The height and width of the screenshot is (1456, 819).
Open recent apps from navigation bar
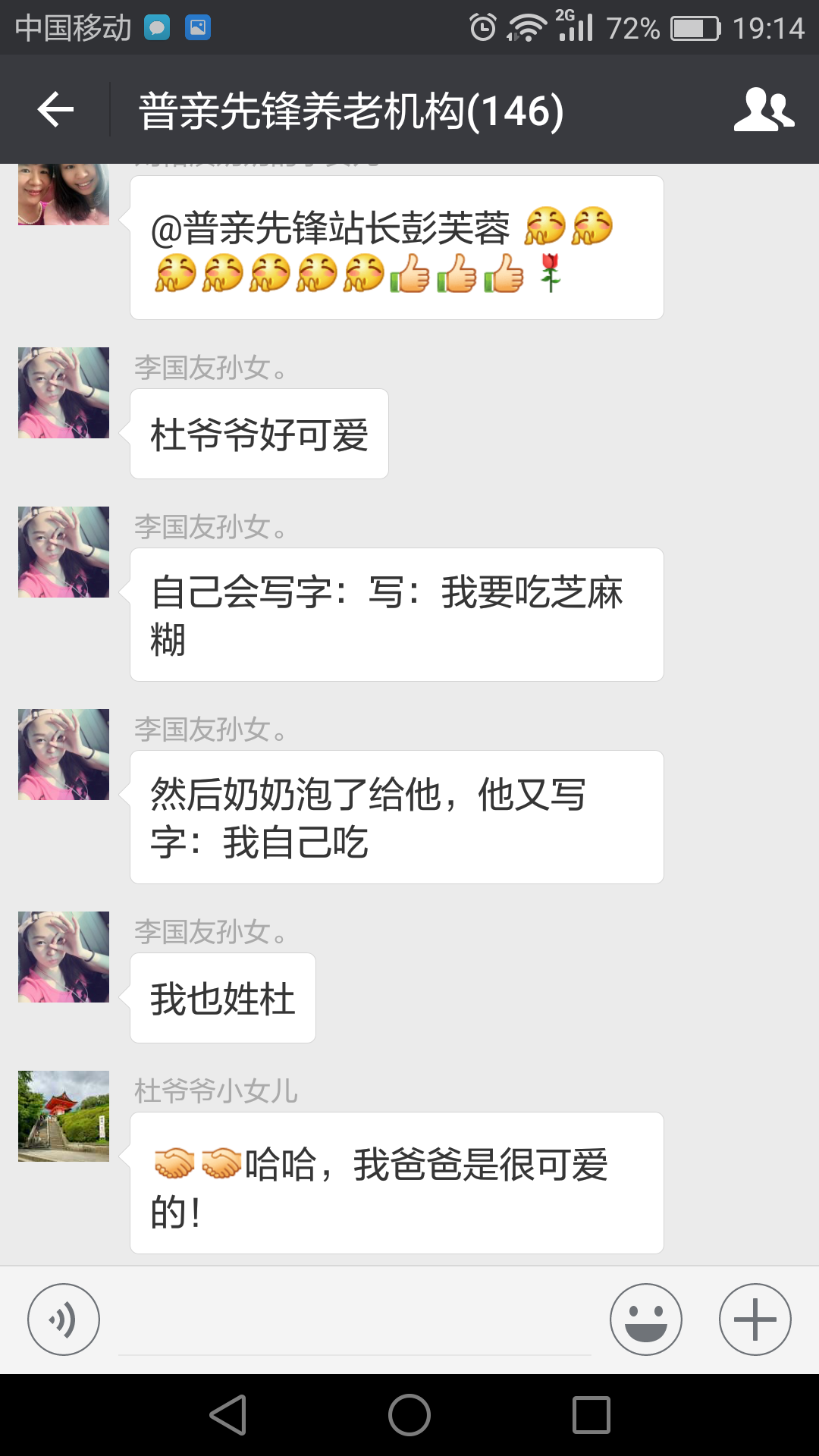click(x=591, y=1415)
